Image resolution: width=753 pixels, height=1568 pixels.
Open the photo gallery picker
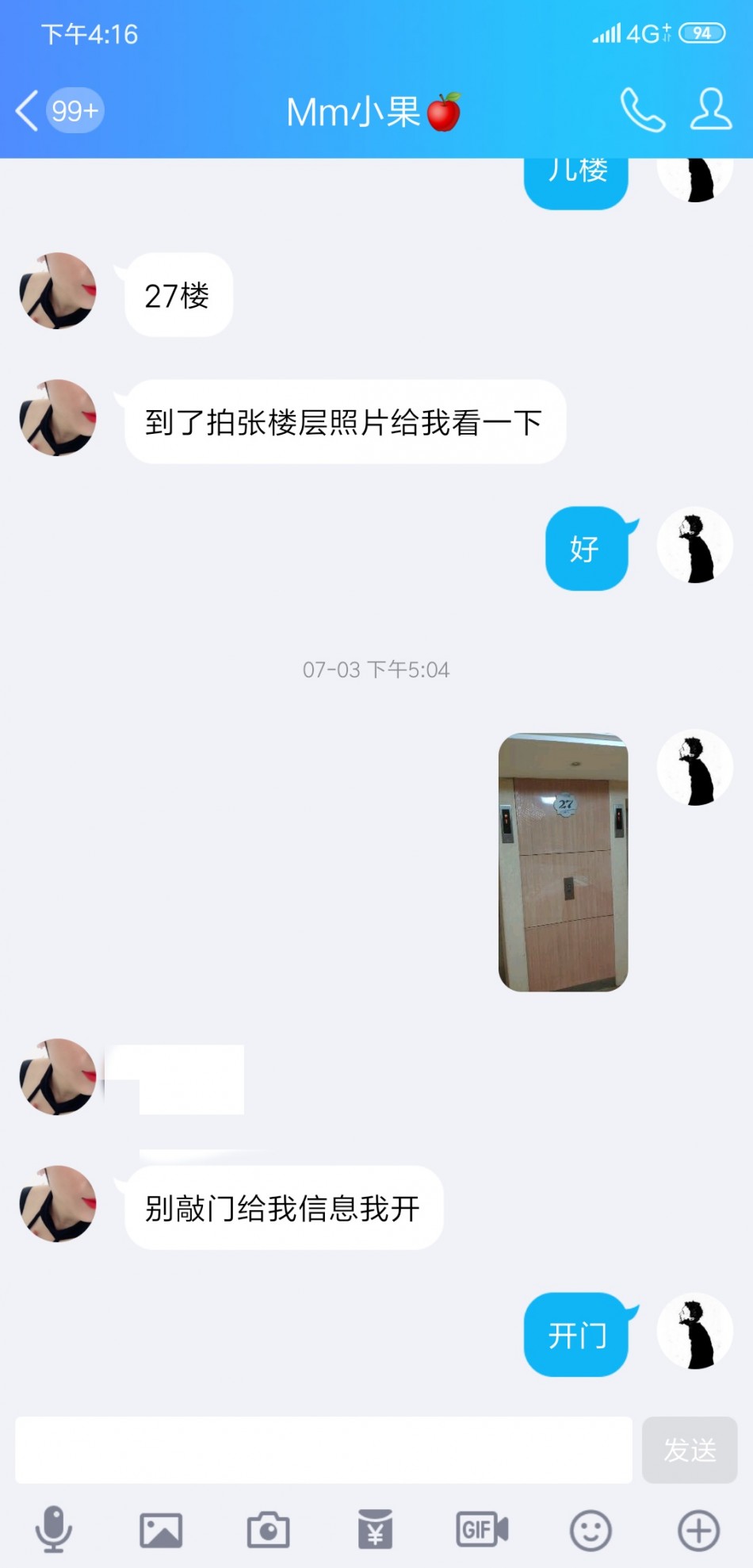[x=161, y=1530]
